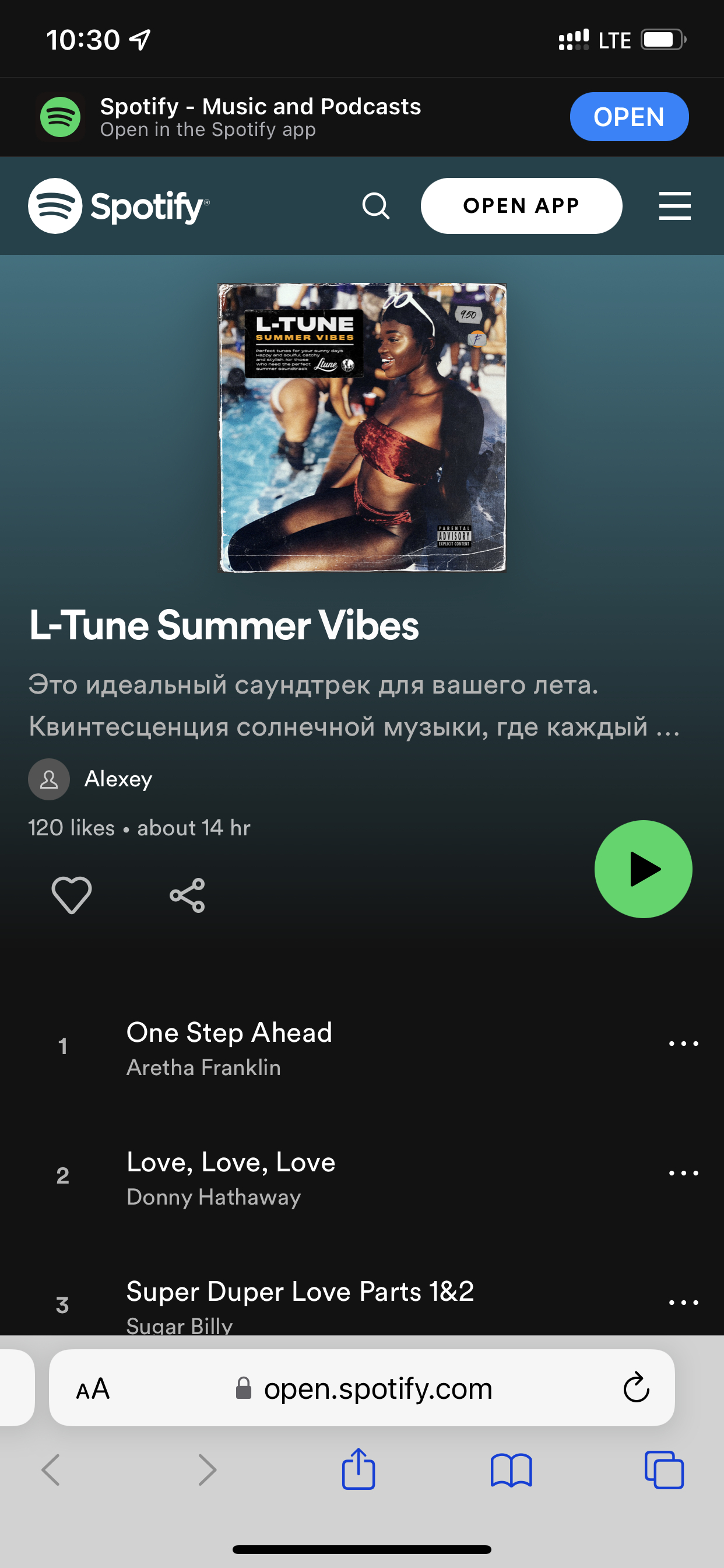
Task: Like the L-Tune Summer Vibes playlist
Action: pos(72,895)
